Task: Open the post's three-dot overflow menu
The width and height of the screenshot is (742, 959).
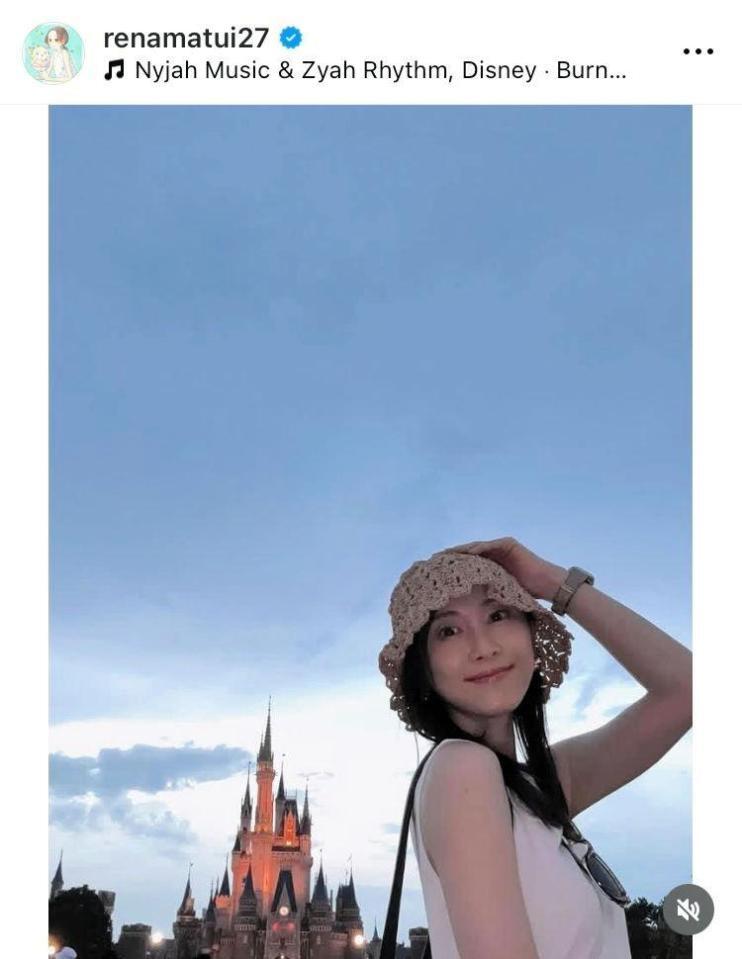Action: click(x=697, y=51)
